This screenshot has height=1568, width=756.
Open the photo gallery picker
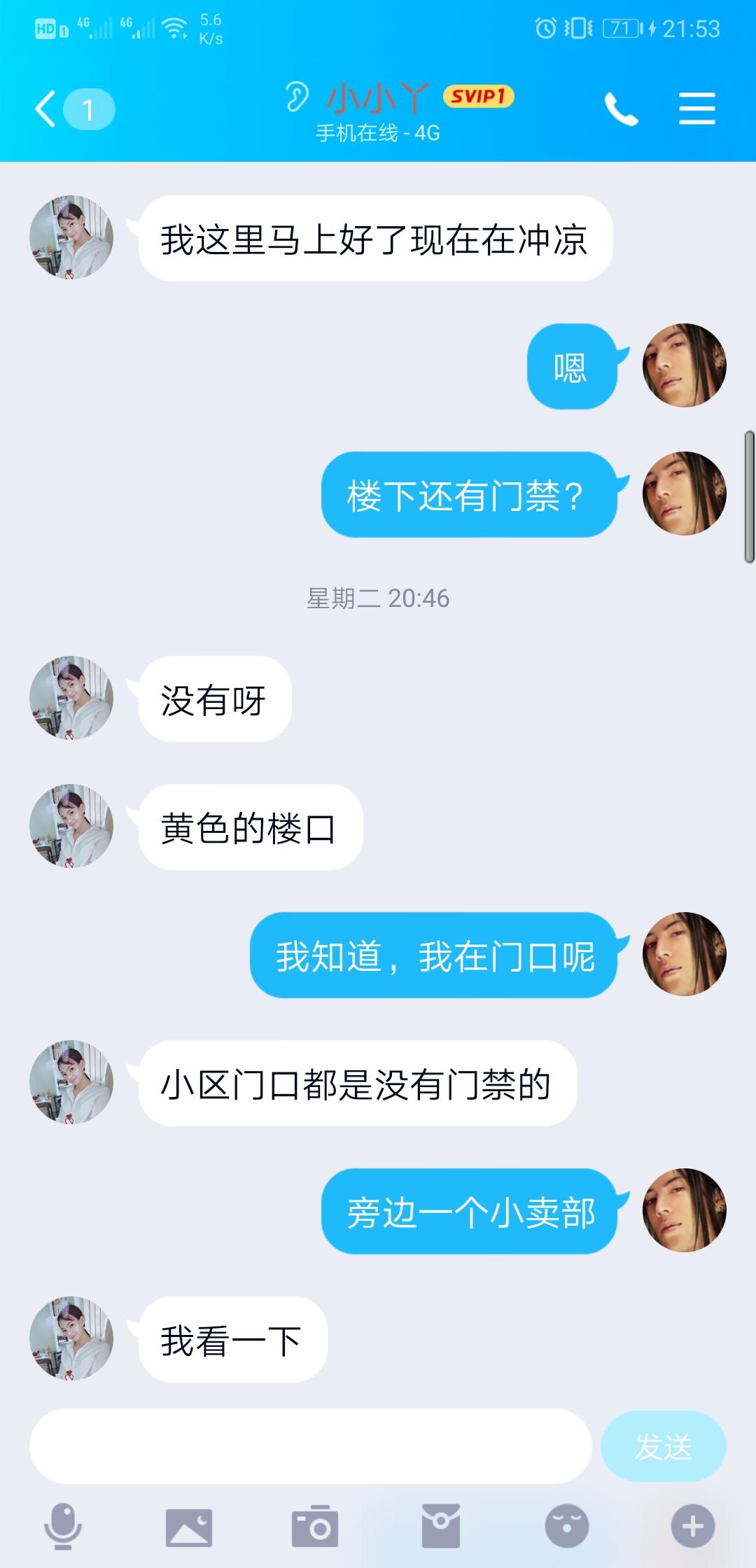point(188,1527)
